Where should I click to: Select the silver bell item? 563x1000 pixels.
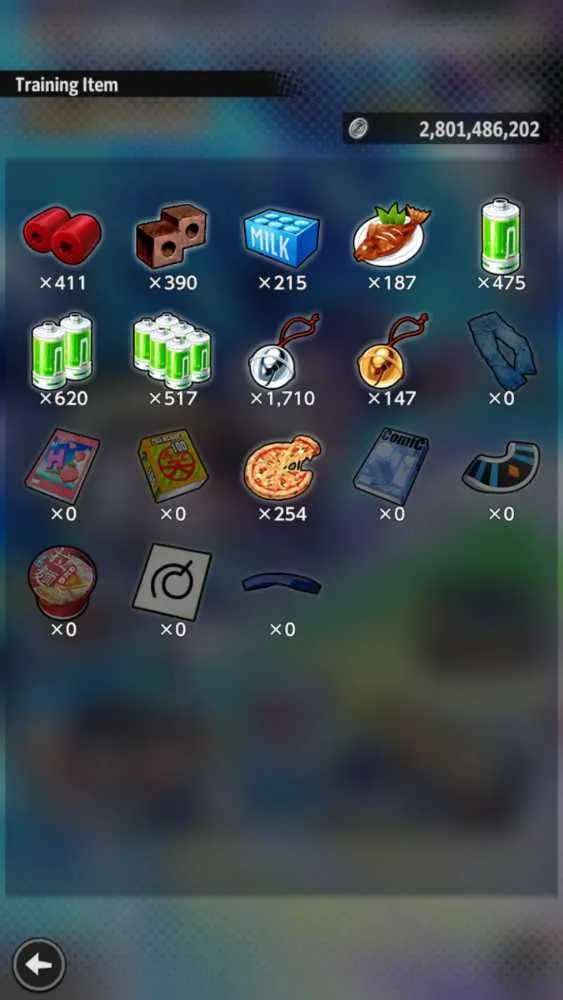[281, 350]
